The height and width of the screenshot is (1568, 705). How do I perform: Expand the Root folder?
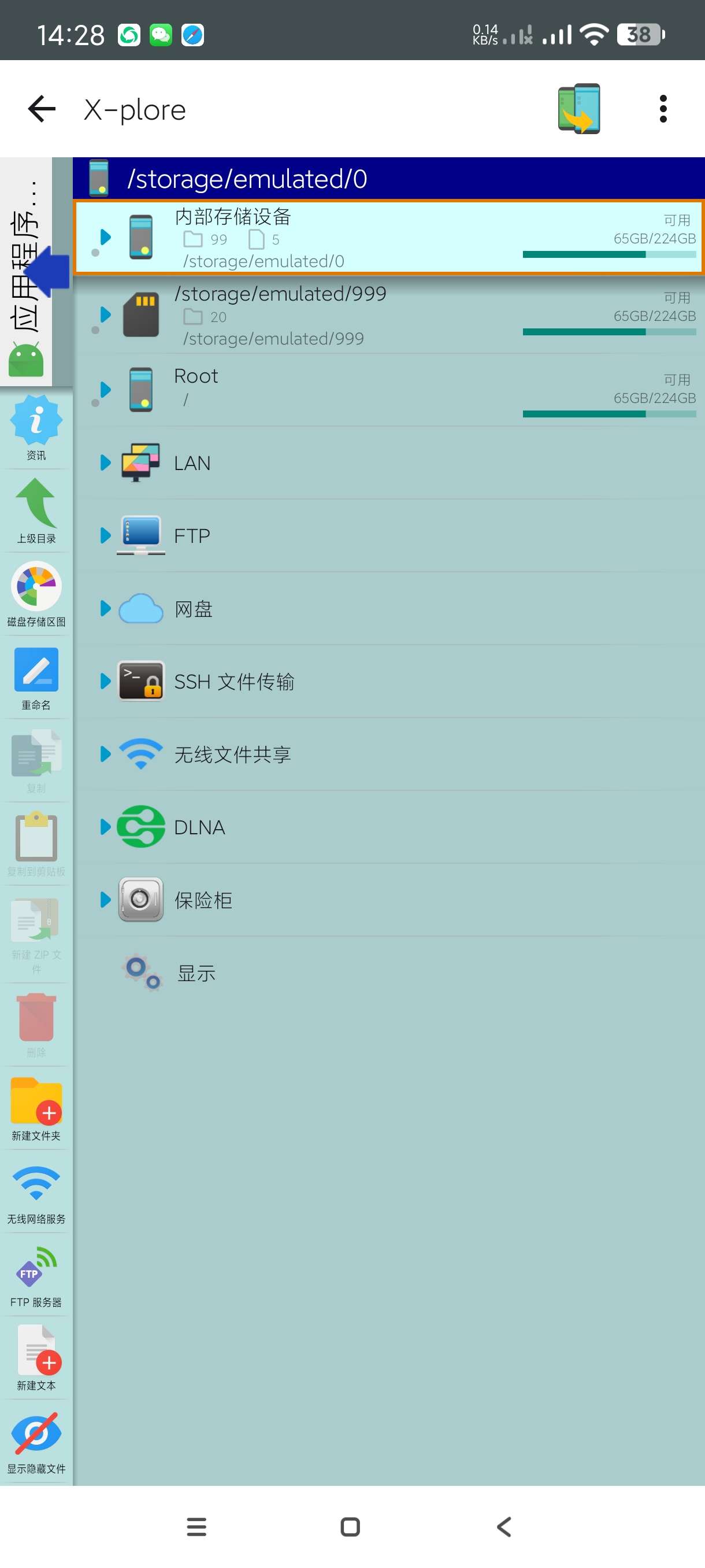(x=105, y=390)
